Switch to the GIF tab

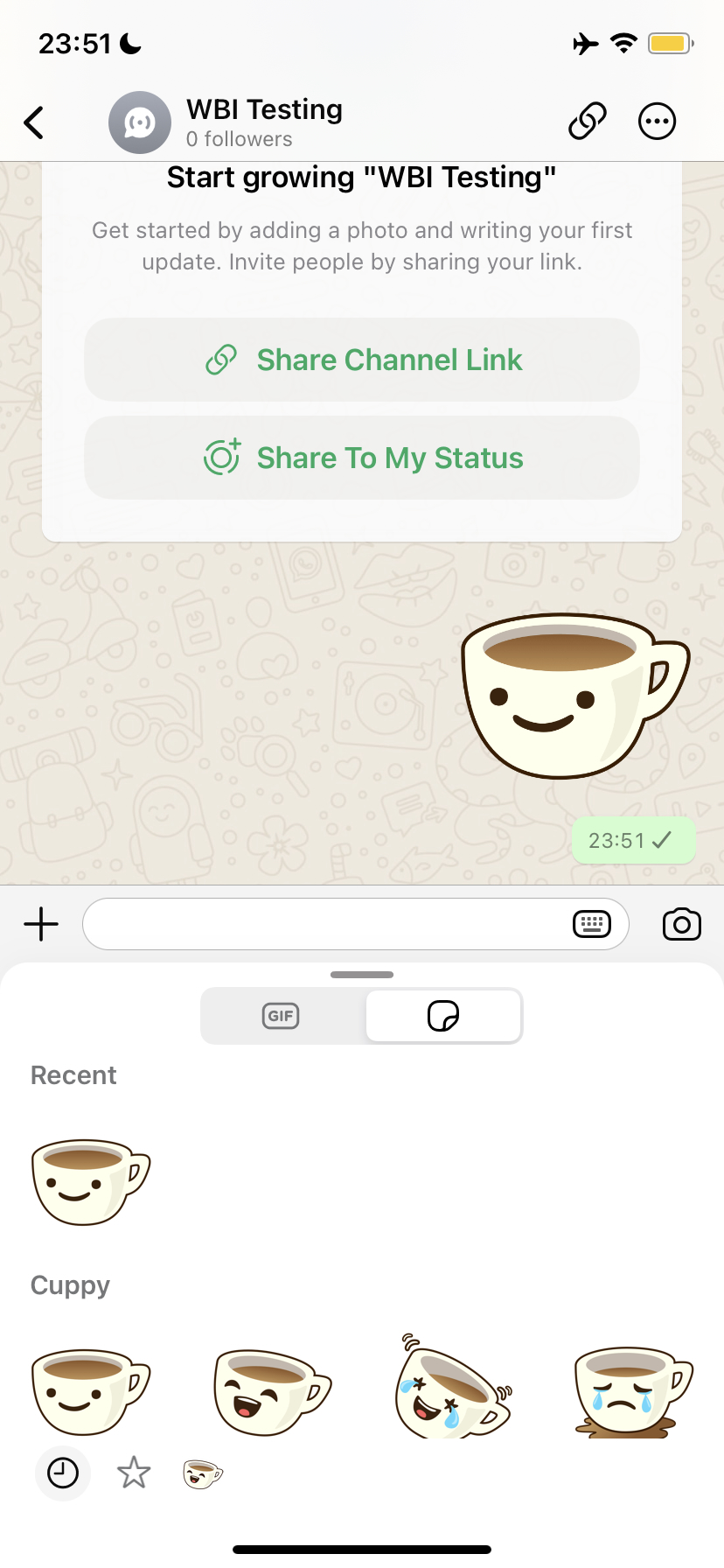[281, 1016]
